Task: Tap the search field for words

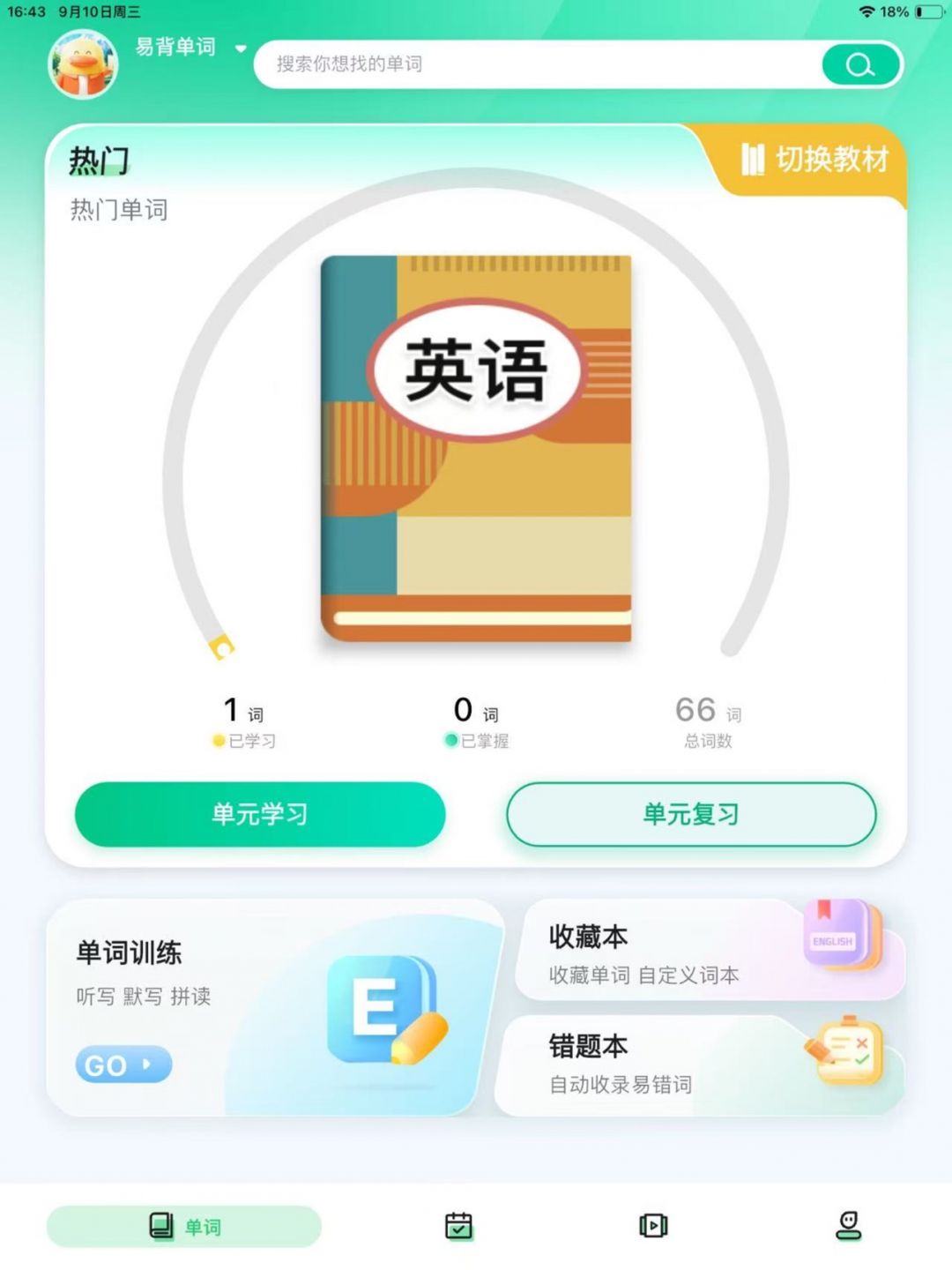Action: [538, 64]
